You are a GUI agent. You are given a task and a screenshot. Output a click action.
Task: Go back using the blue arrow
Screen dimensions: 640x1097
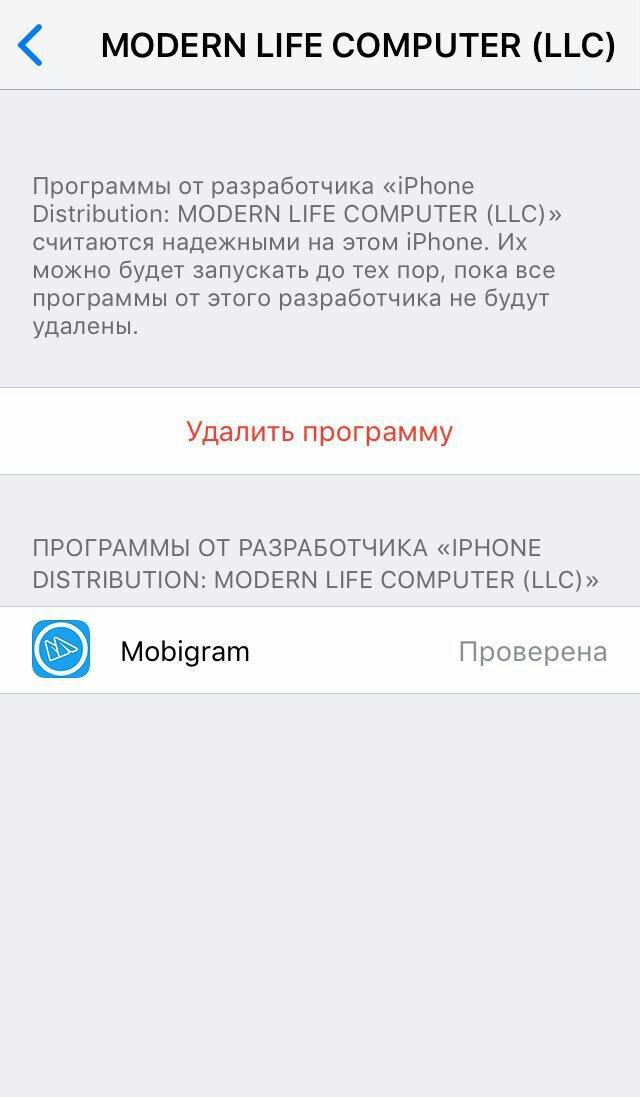[x=31, y=45]
